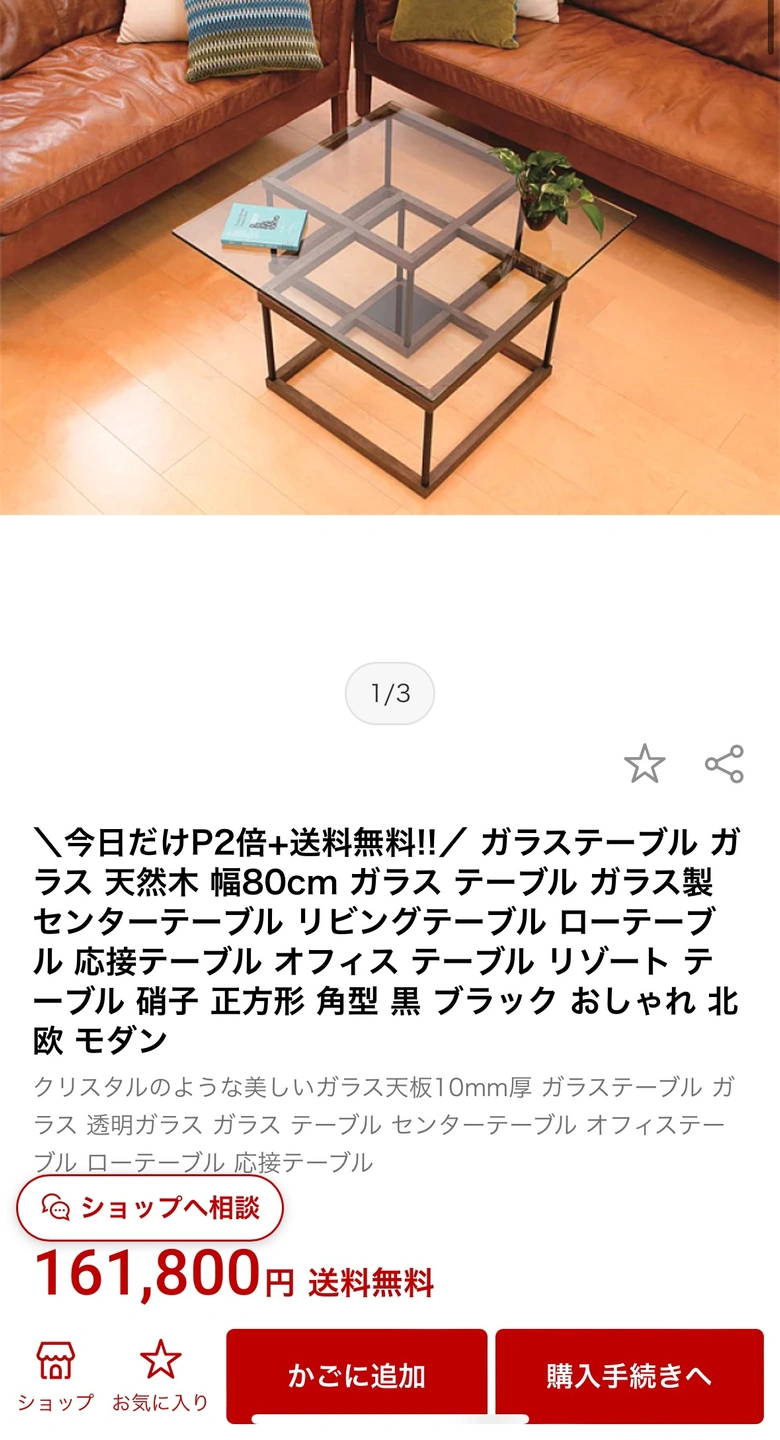This screenshot has width=780, height=1440.
Task: Proceed with 購入手続きへ
Action: tap(629, 1376)
